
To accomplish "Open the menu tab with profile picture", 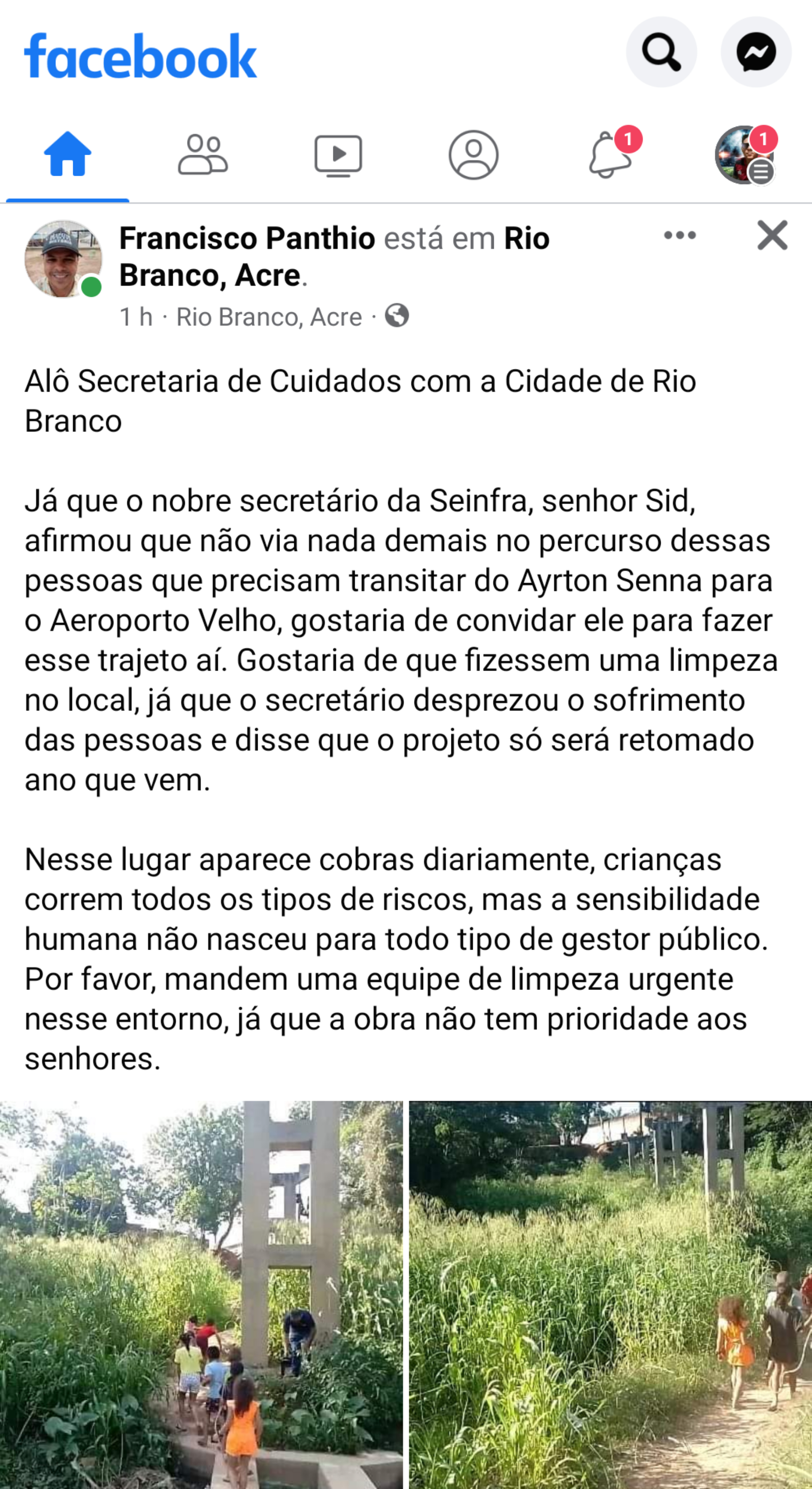I will (x=744, y=155).
